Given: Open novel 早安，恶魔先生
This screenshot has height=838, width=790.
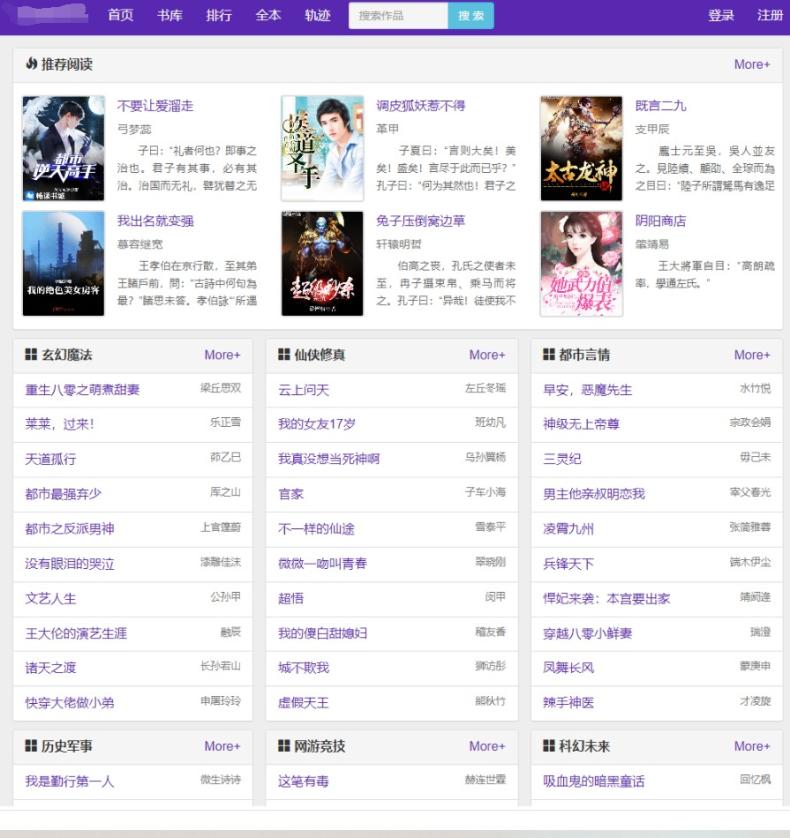Looking at the screenshot, I should click(x=587, y=389).
